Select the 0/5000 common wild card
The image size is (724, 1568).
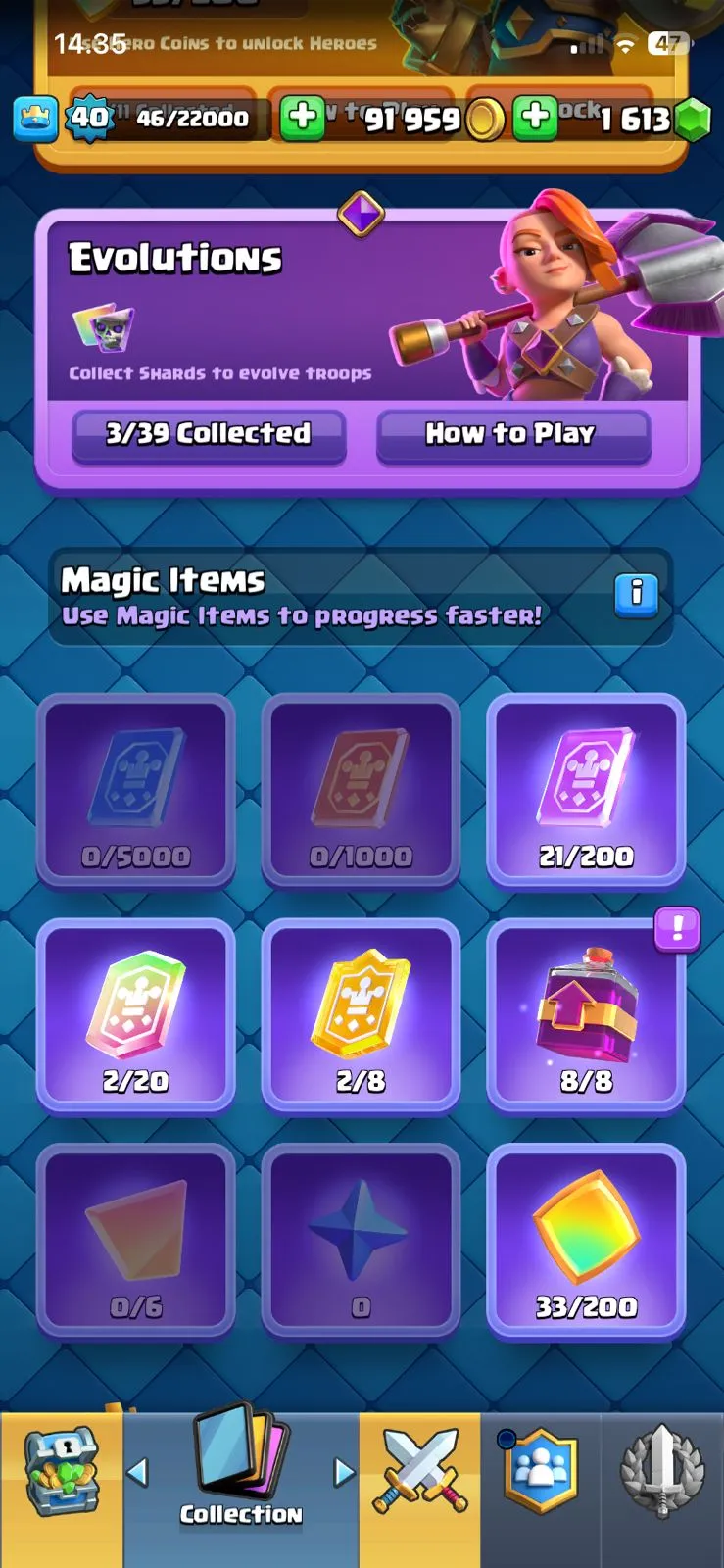coord(135,790)
